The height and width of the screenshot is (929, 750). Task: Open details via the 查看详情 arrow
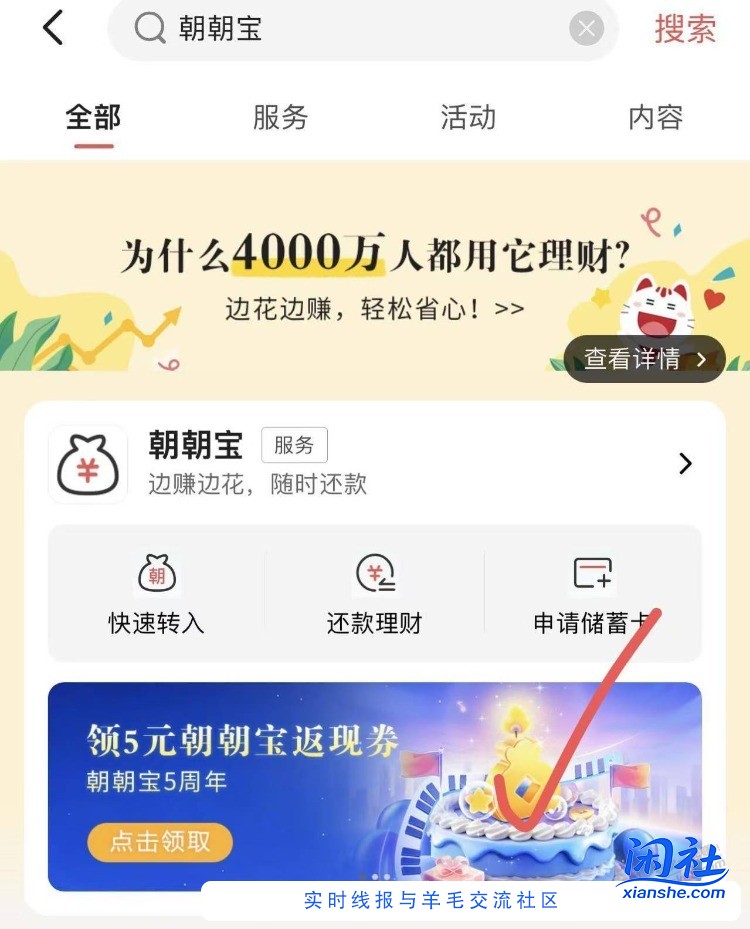(644, 358)
